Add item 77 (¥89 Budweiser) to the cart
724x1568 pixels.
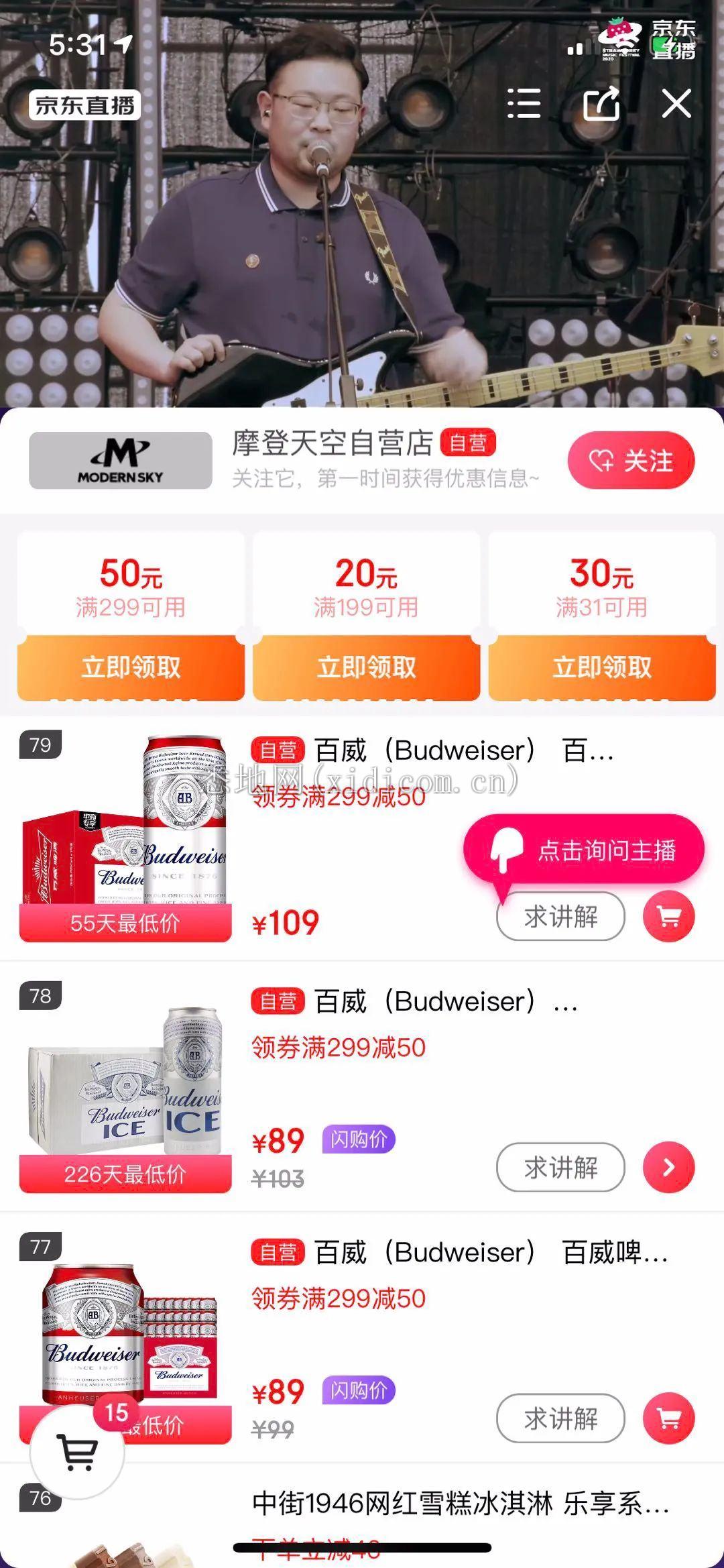click(668, 1418)
